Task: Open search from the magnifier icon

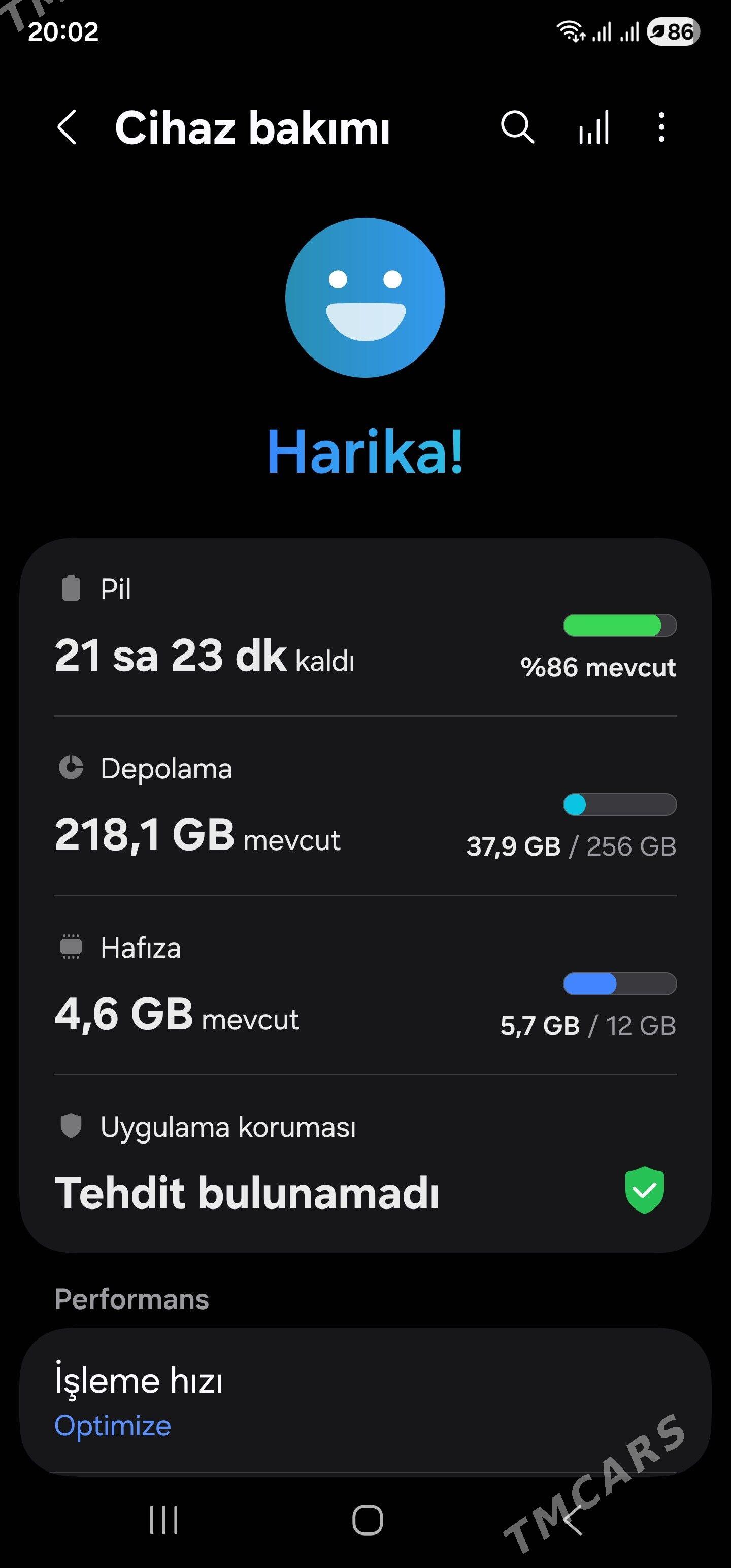Action: click(517, 128)
